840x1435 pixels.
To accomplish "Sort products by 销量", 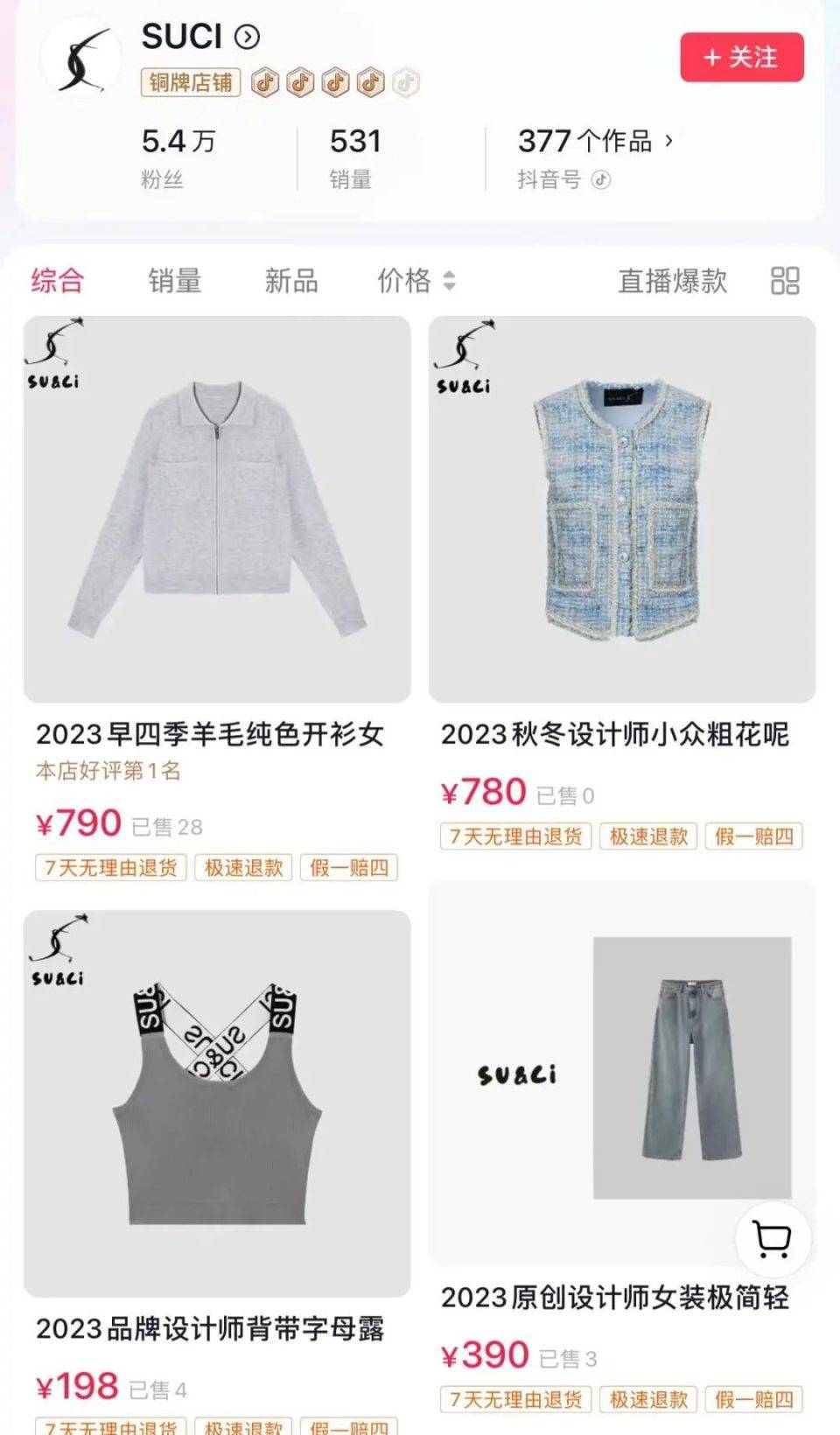I will point(174,281).
